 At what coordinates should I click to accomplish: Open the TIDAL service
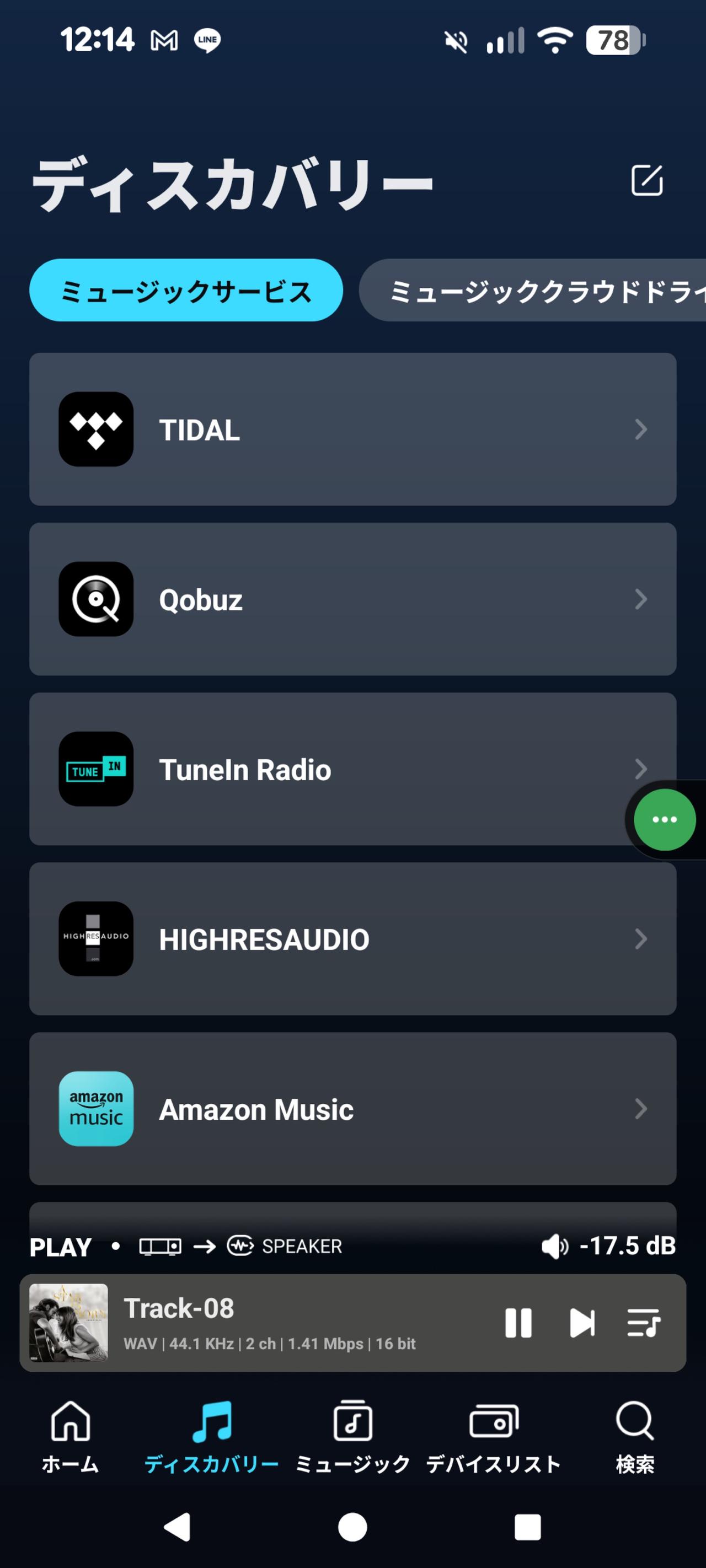[352, 429]
